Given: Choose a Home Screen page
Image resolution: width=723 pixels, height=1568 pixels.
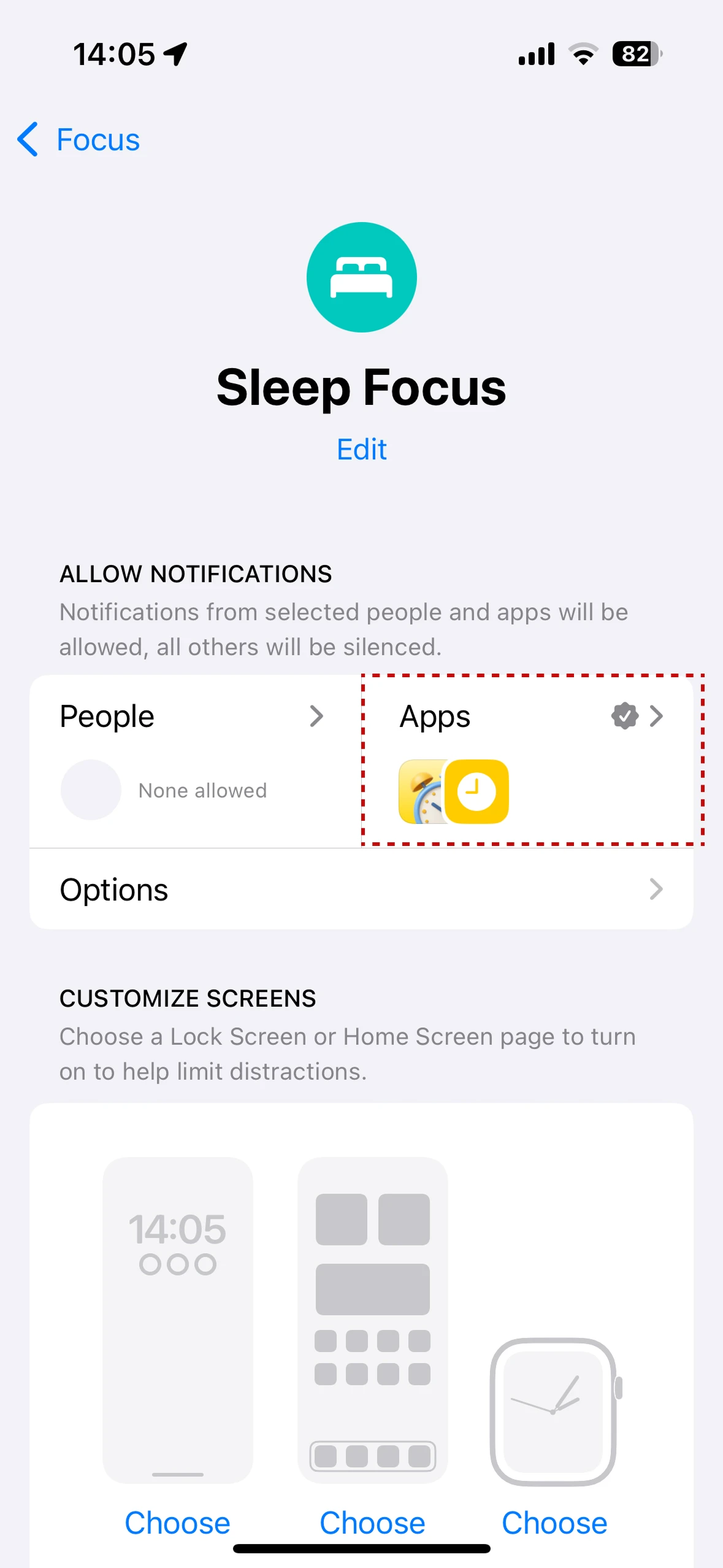Looking at the screenshot, I should click(x=372, y=1522).
